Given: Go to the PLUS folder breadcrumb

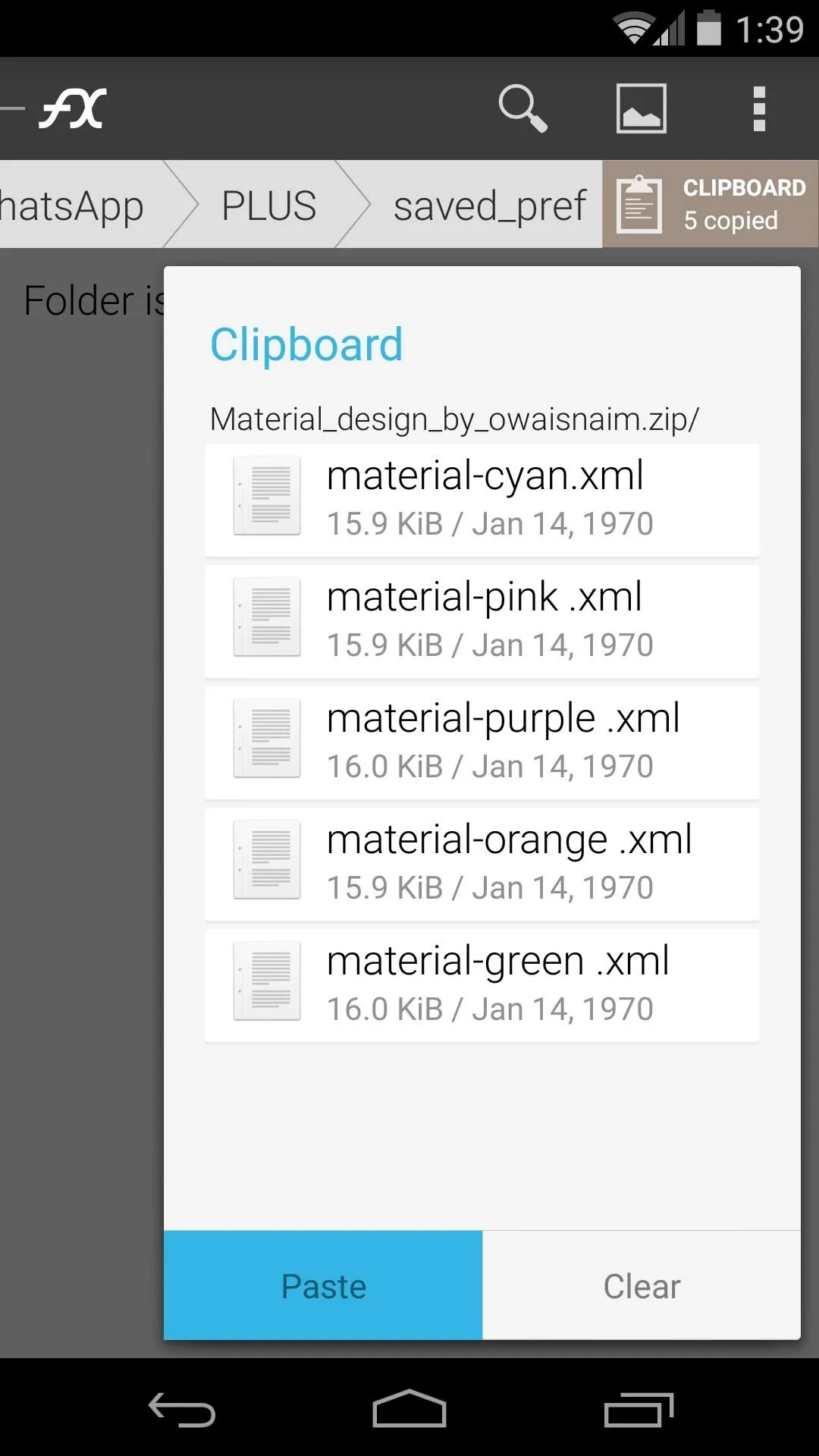Looking at the screenshot, I should [x=269, y=206].
